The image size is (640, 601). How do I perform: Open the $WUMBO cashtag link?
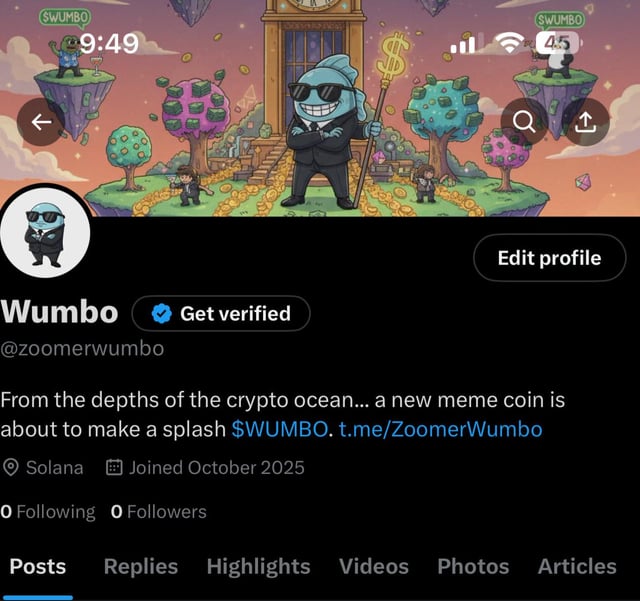[x=280, y=430]
